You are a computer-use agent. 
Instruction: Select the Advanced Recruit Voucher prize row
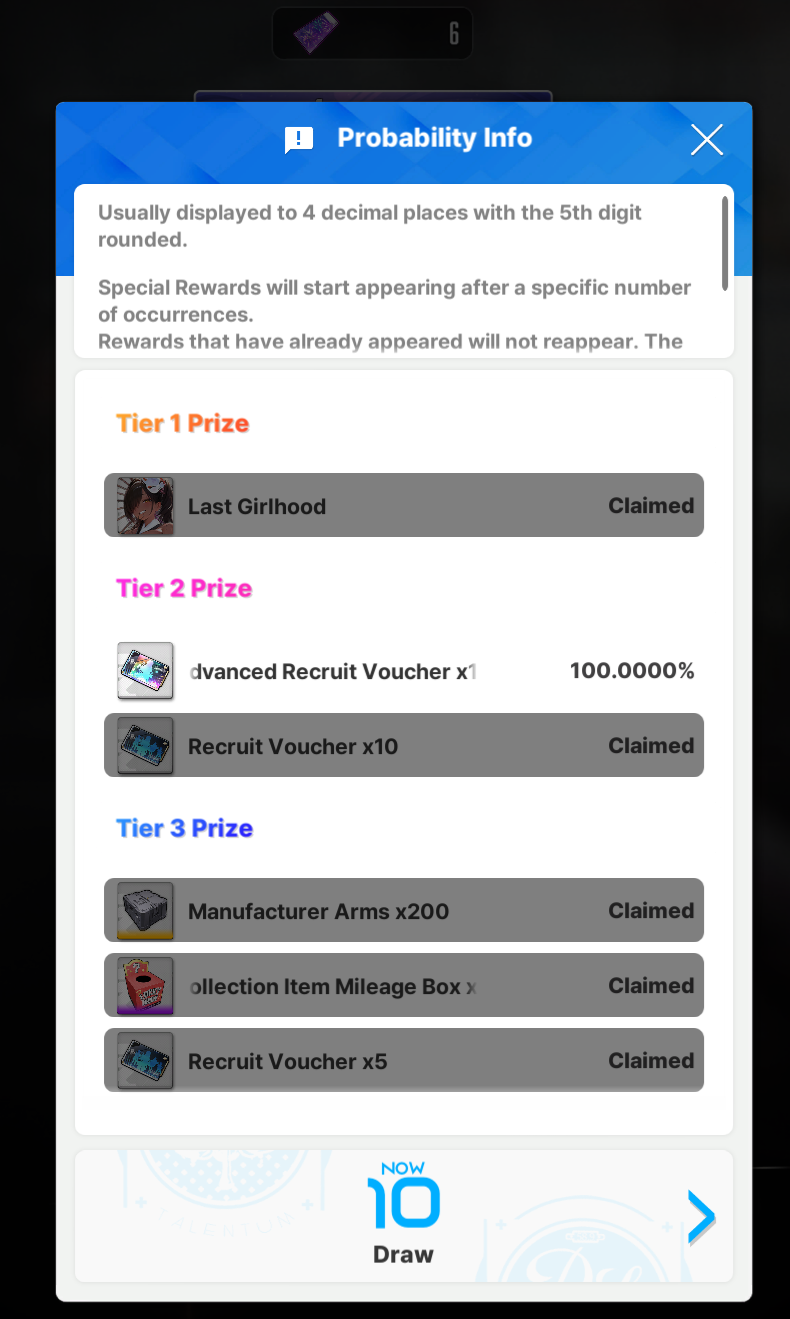coord(404,671)
